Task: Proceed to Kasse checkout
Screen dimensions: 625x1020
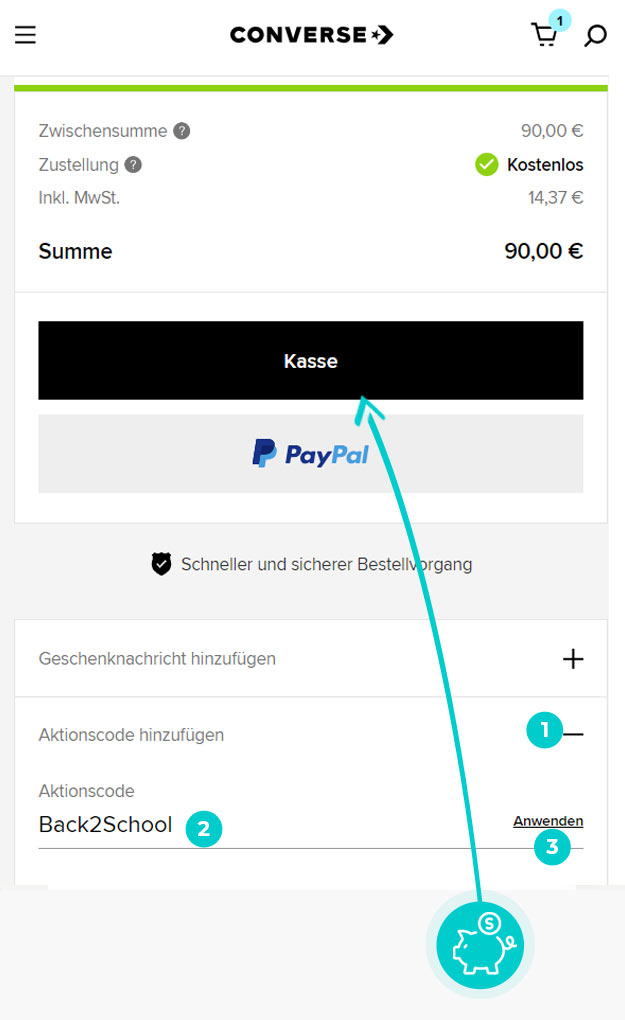Action: (311, 360)
